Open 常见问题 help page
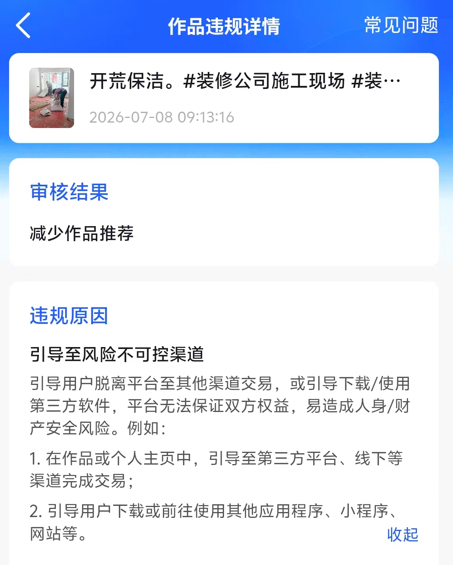The width and height of the screenshot is (453, 565). tap(401, 25)
